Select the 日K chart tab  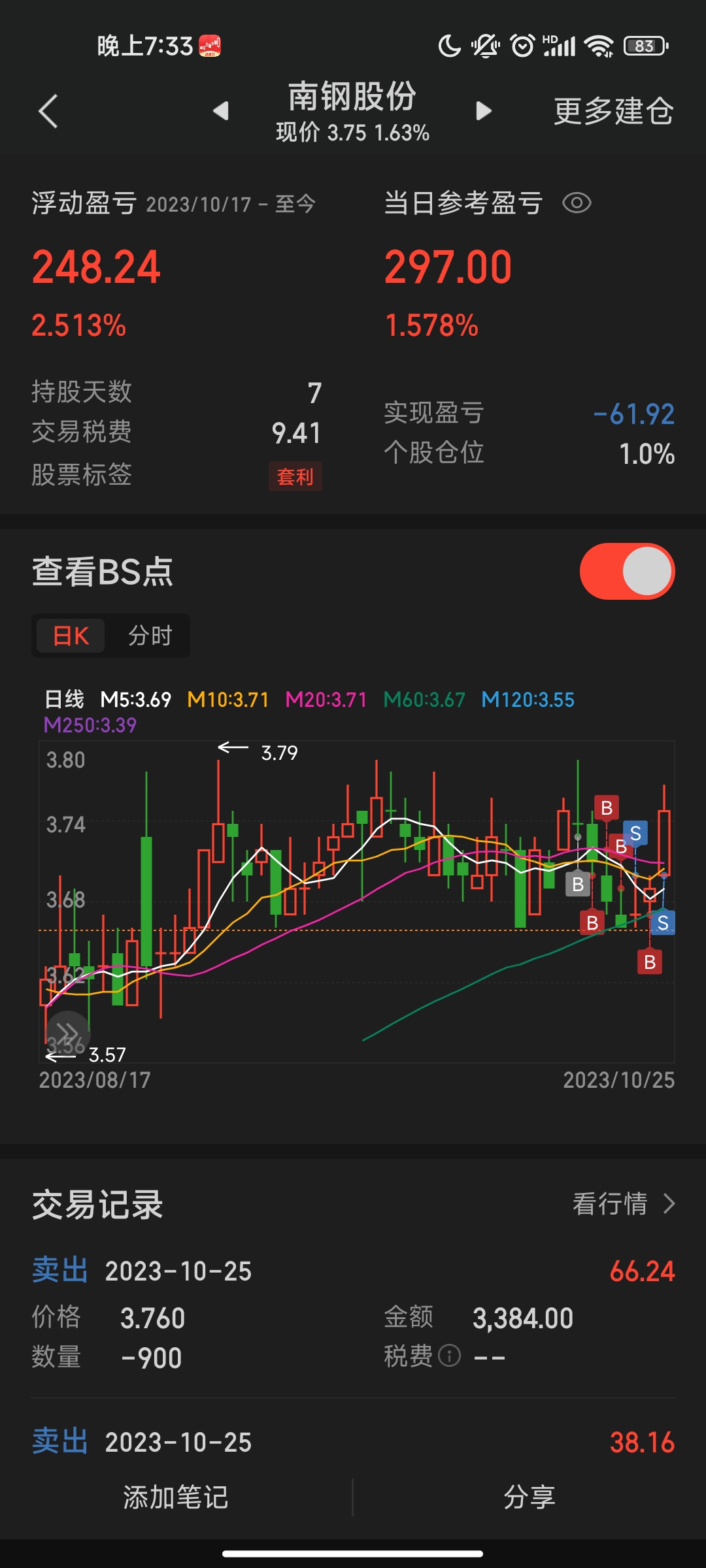(71, 636)
